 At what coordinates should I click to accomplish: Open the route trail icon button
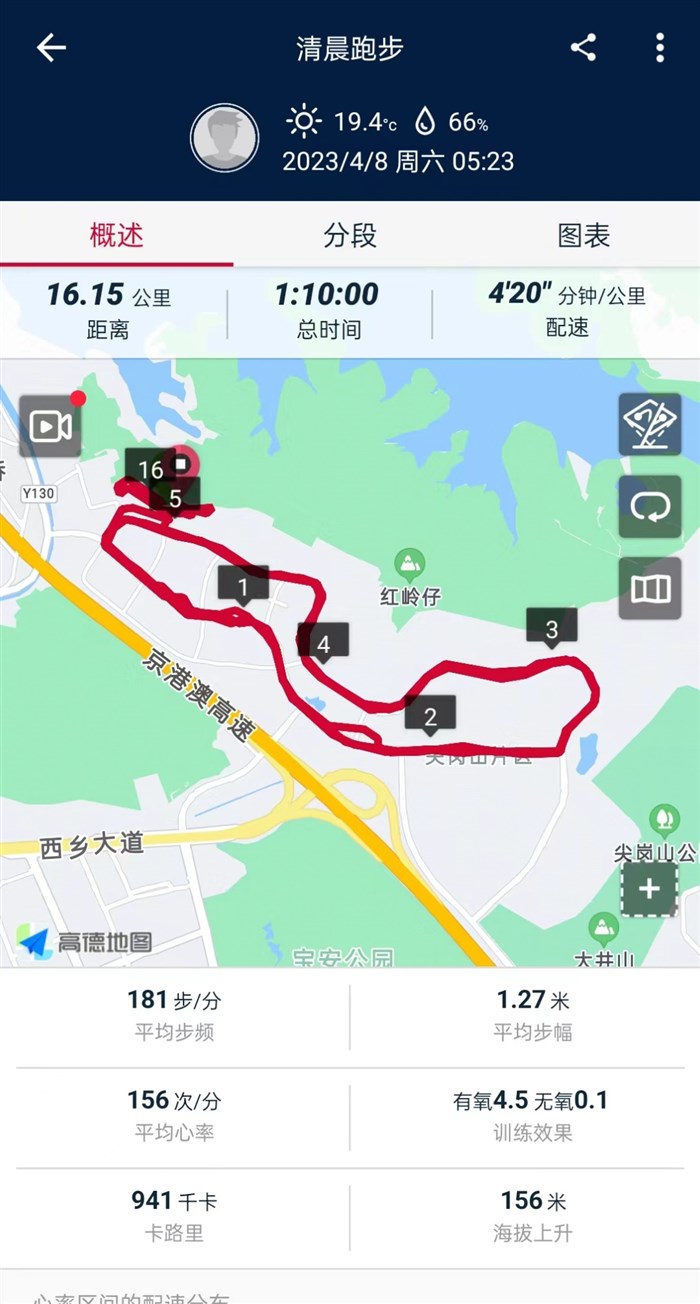tap(650, 425)
